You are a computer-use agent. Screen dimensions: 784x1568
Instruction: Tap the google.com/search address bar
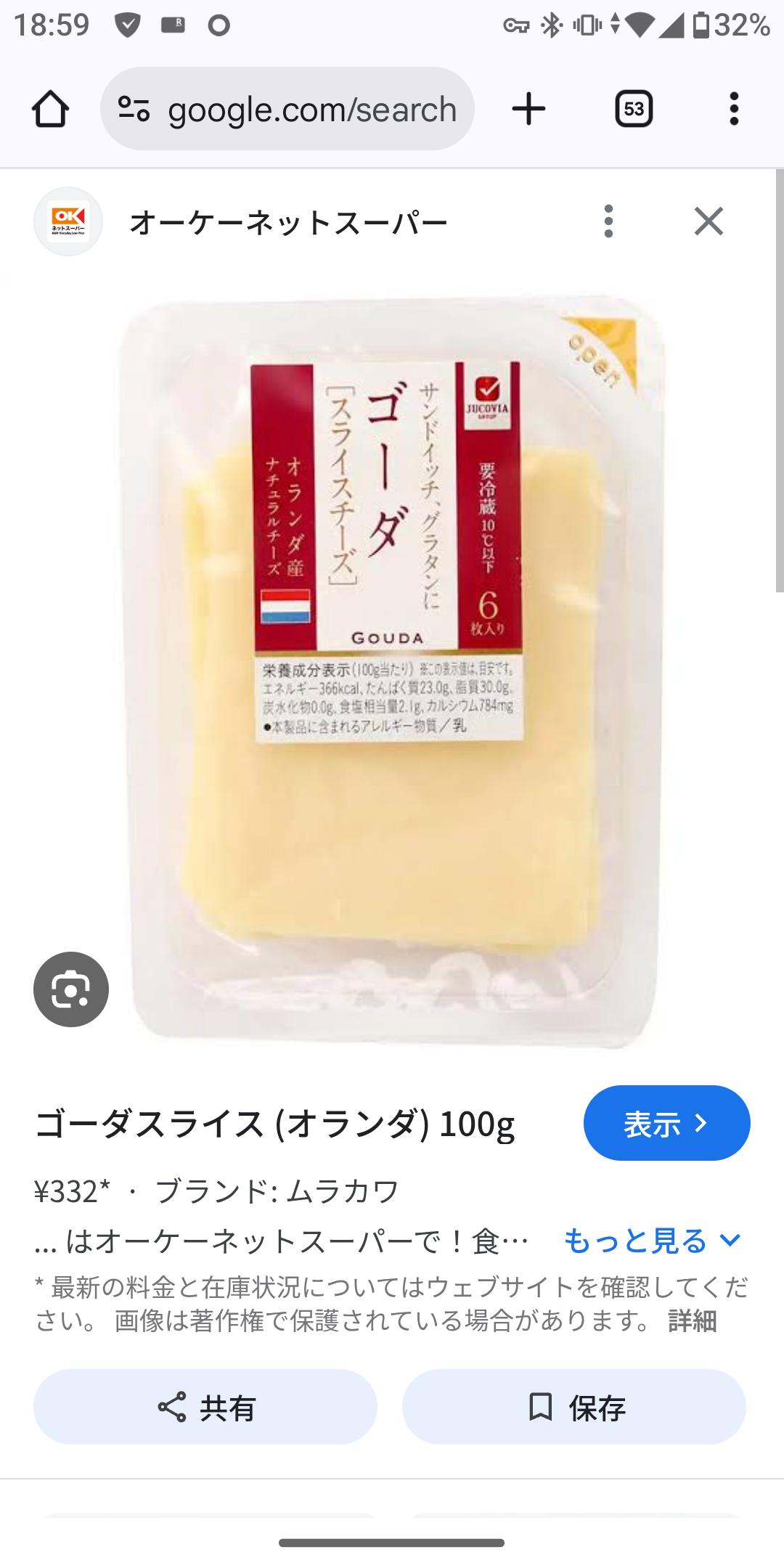click(287, 110)
